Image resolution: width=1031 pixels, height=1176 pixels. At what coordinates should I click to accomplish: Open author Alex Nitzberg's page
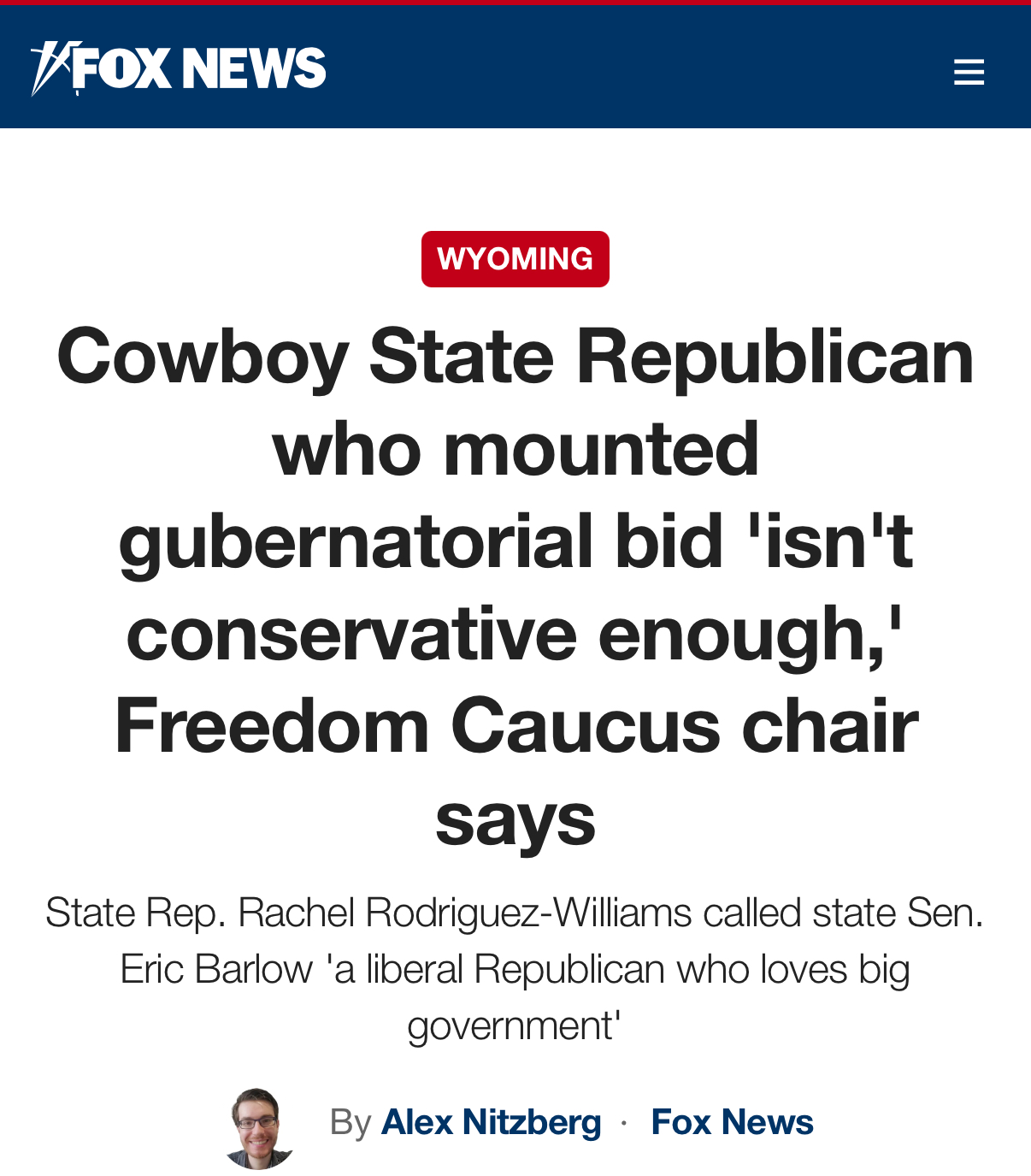491,1122
